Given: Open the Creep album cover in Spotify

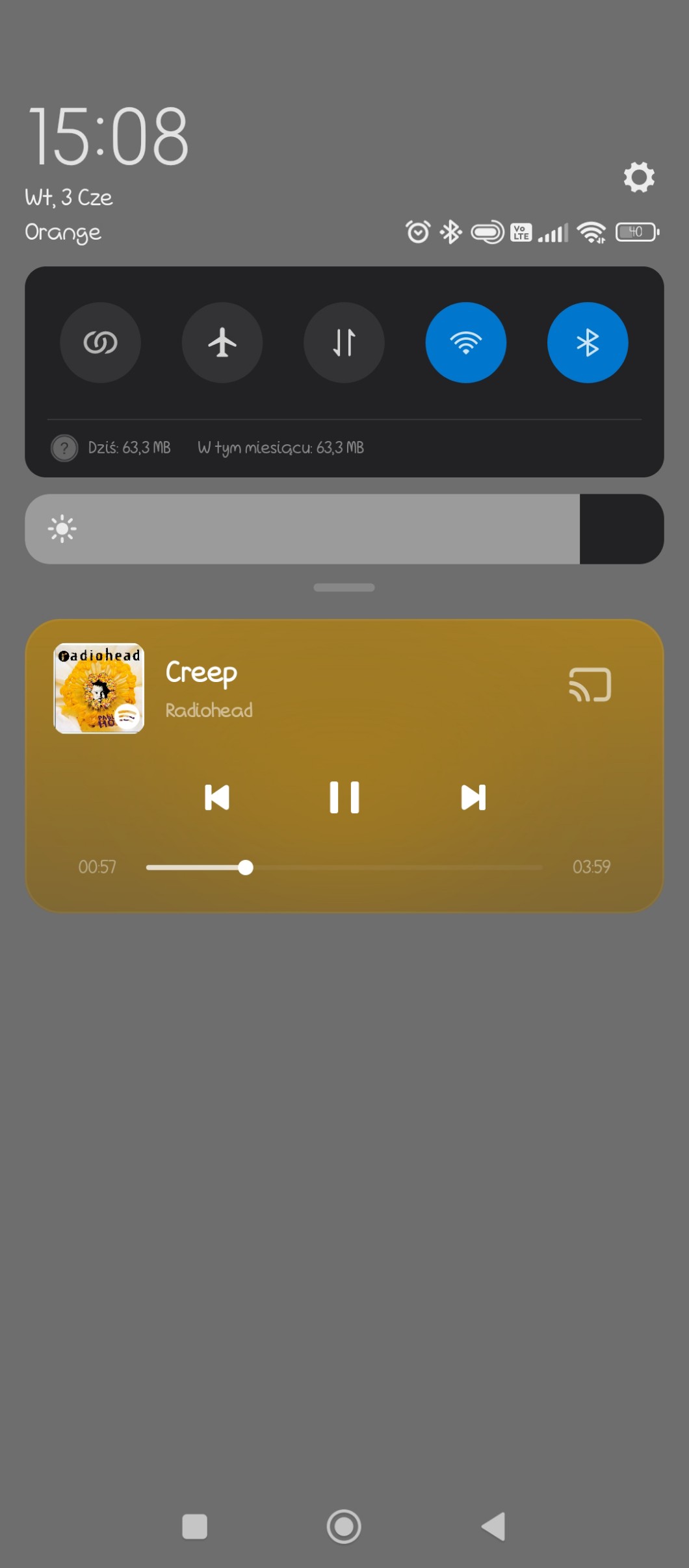Looking at the screenshot, I should [x=99, y=688].
